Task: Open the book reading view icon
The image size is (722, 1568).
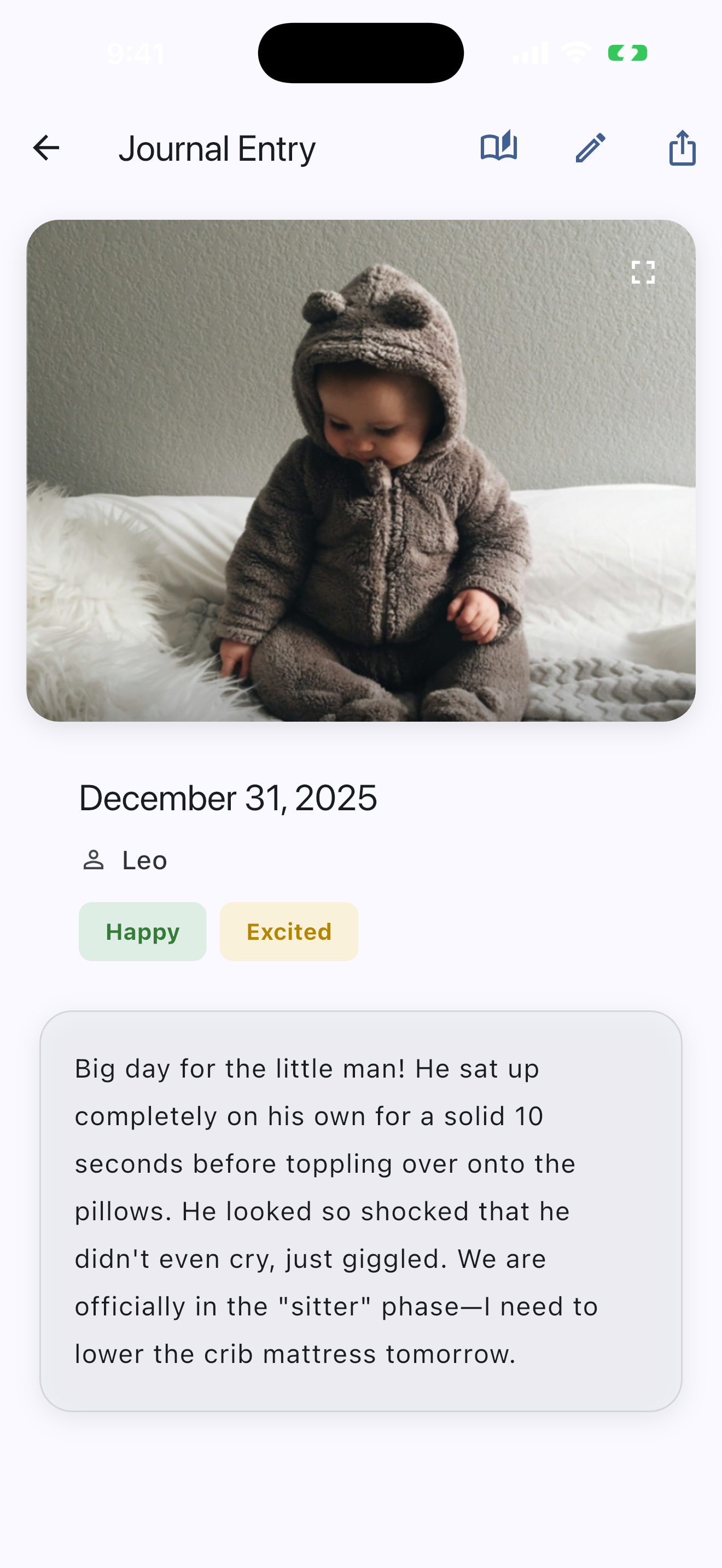Action: click(x=499, y=147)
